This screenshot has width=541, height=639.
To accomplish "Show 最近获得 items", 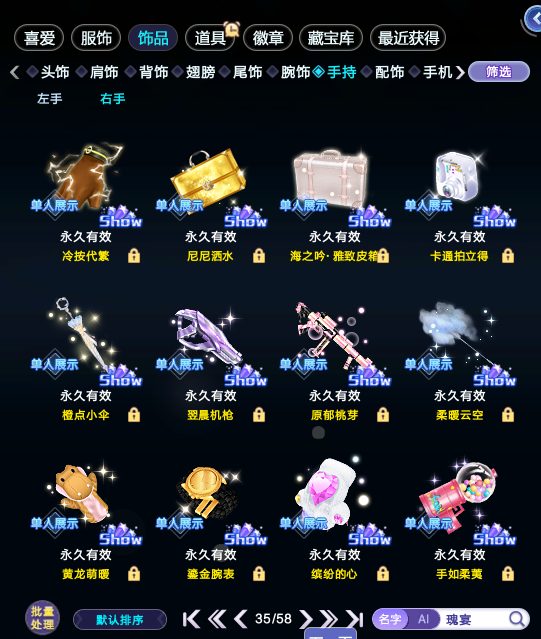I will click(x=408, y=38).
